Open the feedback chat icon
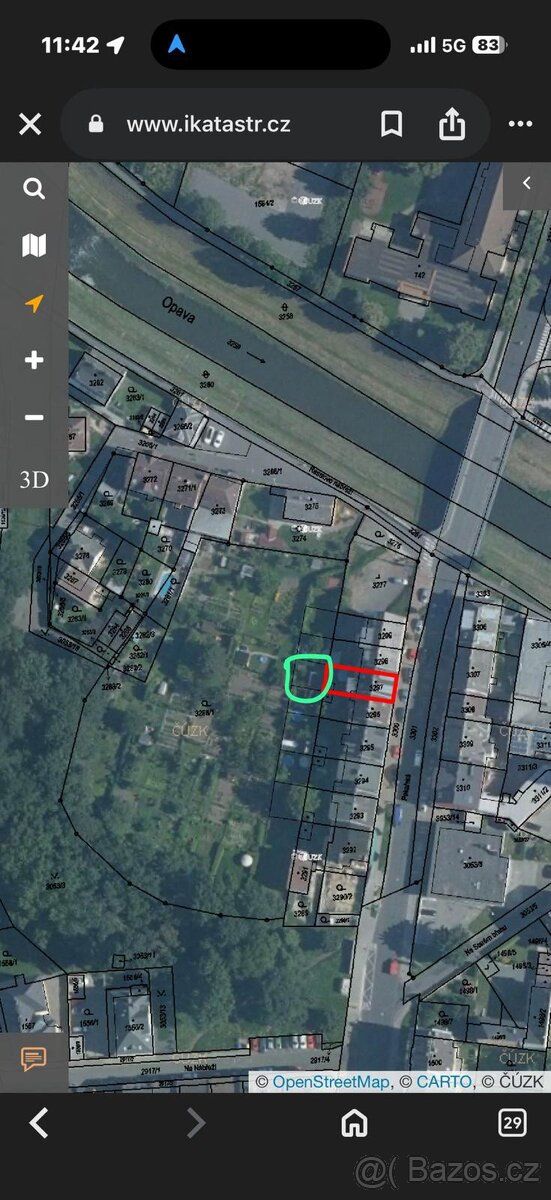Image resolution: width=551 pixels, height=1200 pixels. pyautogui.click(x=34, y=1059)
